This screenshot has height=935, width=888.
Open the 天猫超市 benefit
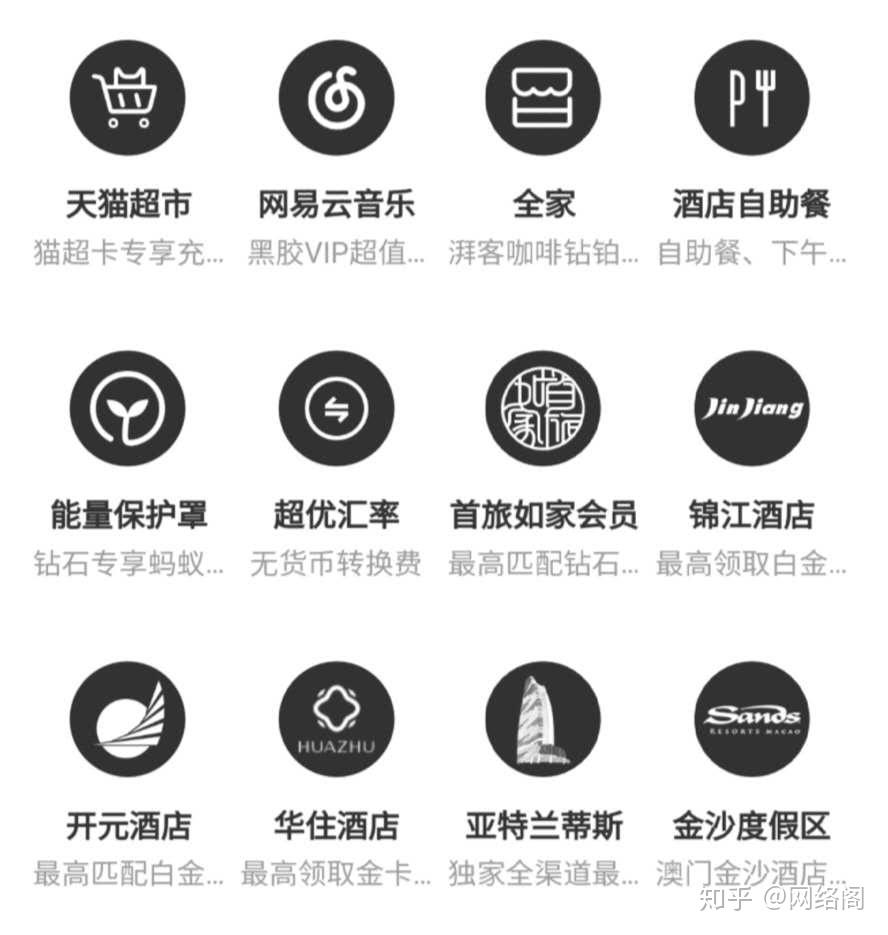click(127, 99)
